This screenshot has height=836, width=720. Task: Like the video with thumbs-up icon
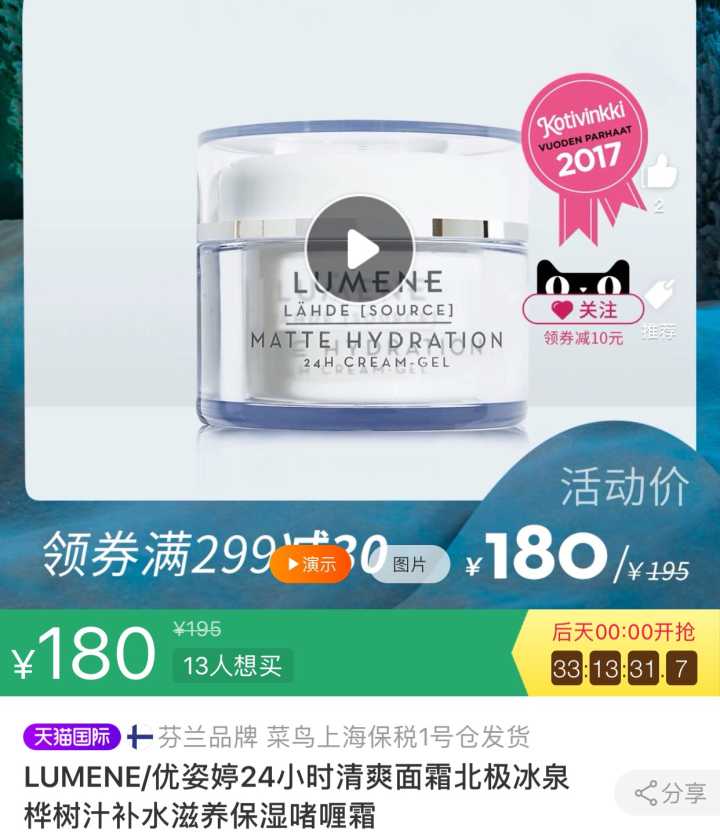659,174
